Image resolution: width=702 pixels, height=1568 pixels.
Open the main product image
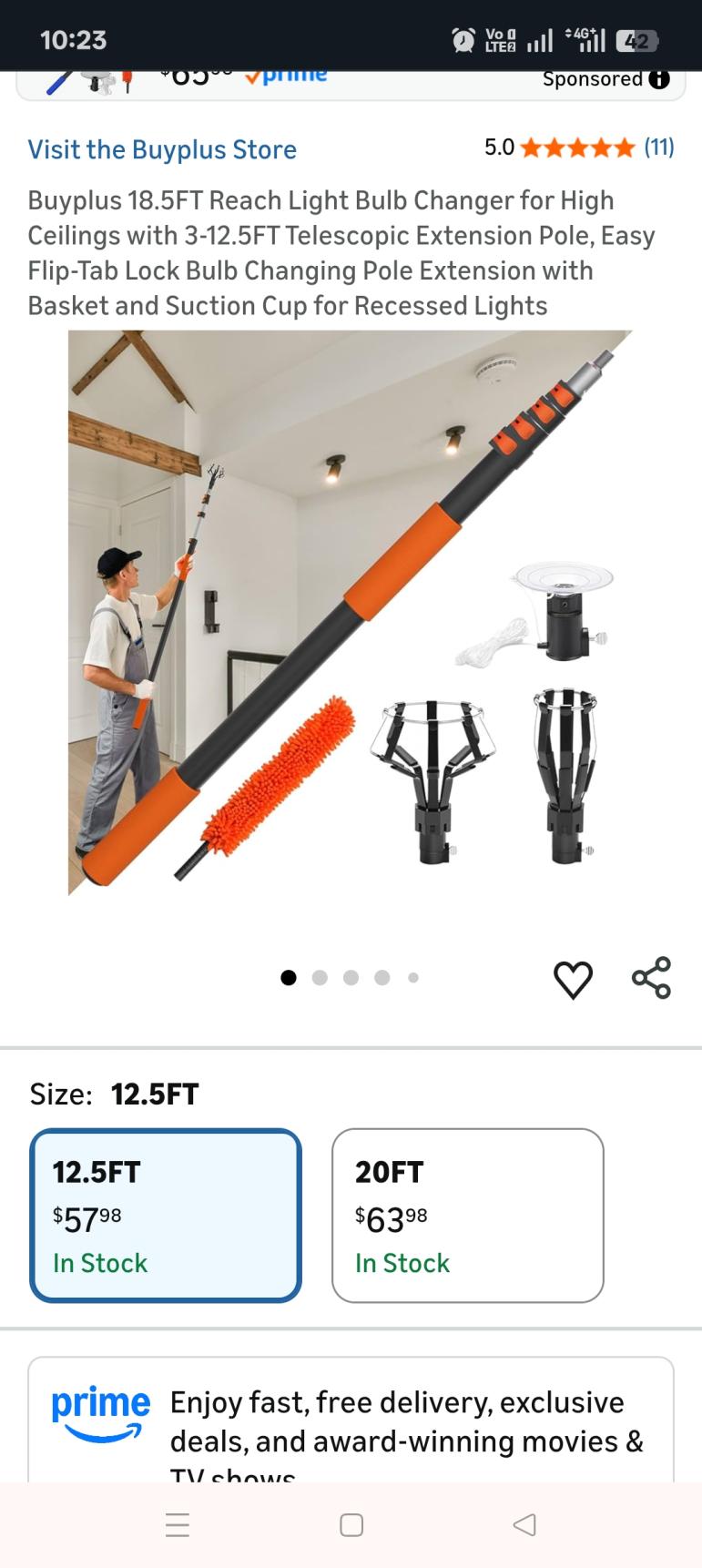[x=351, y=613]
